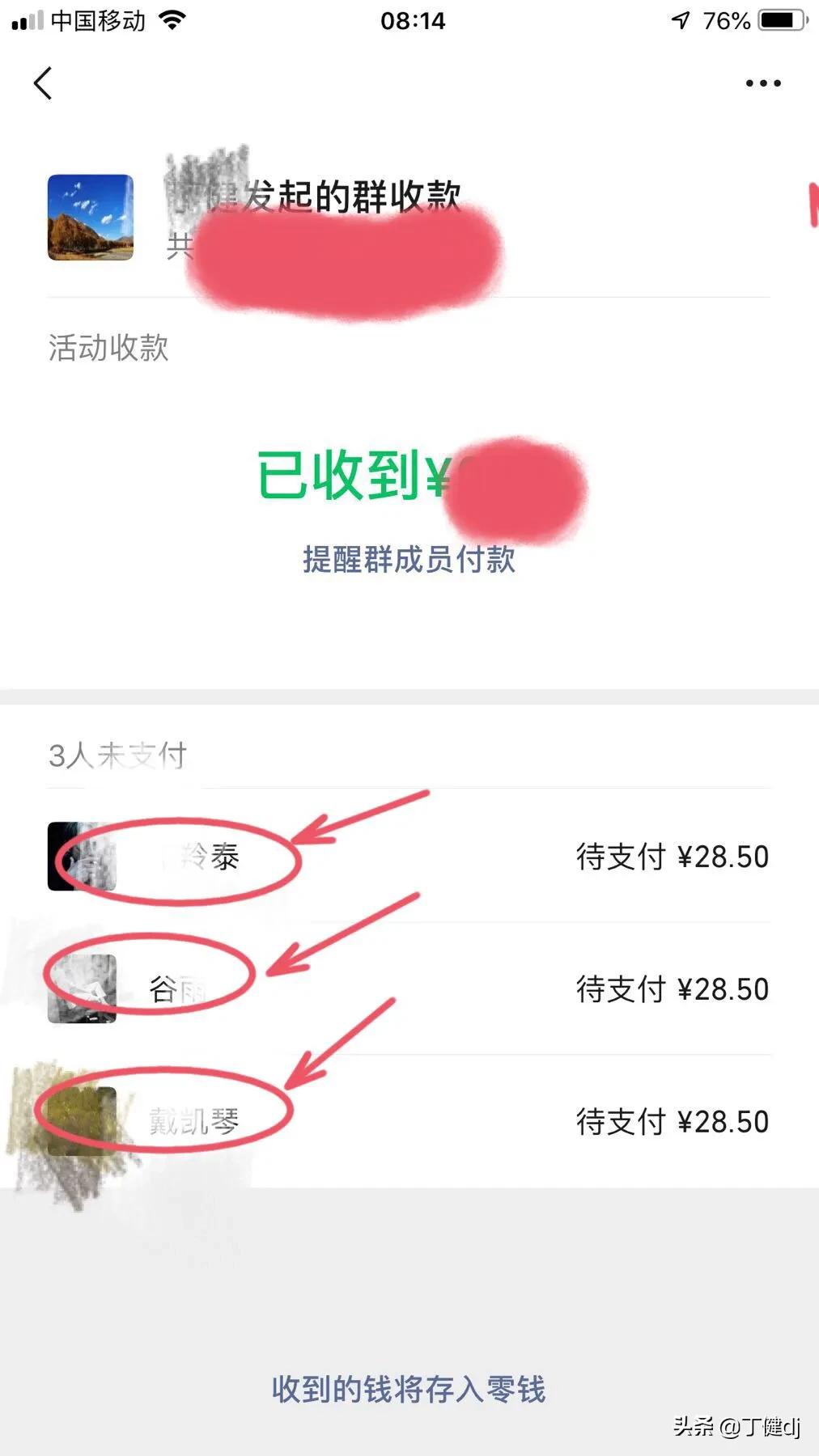Tap the 3人未支付 section header
This screenshot has height=1456, width=819.
(117, 756)
